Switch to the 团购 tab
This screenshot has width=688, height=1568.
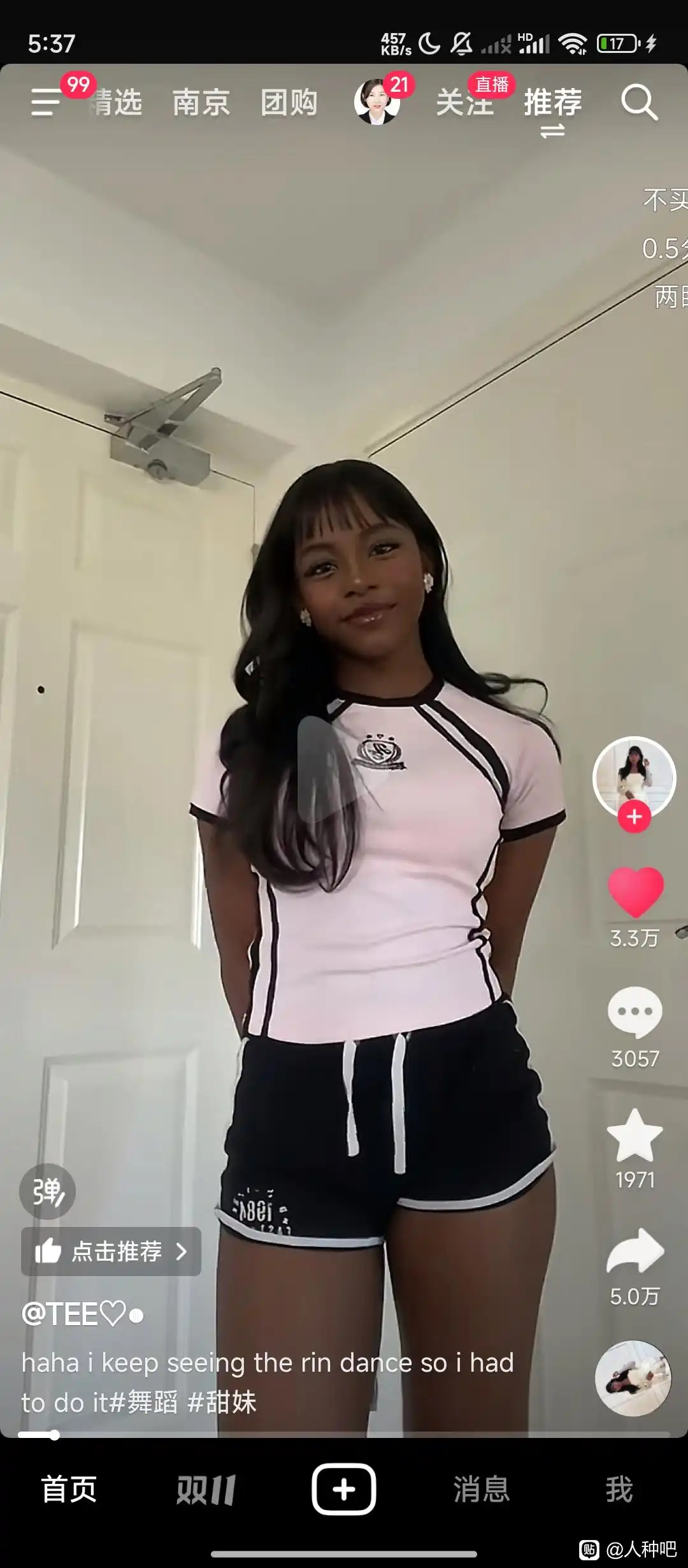289,102
